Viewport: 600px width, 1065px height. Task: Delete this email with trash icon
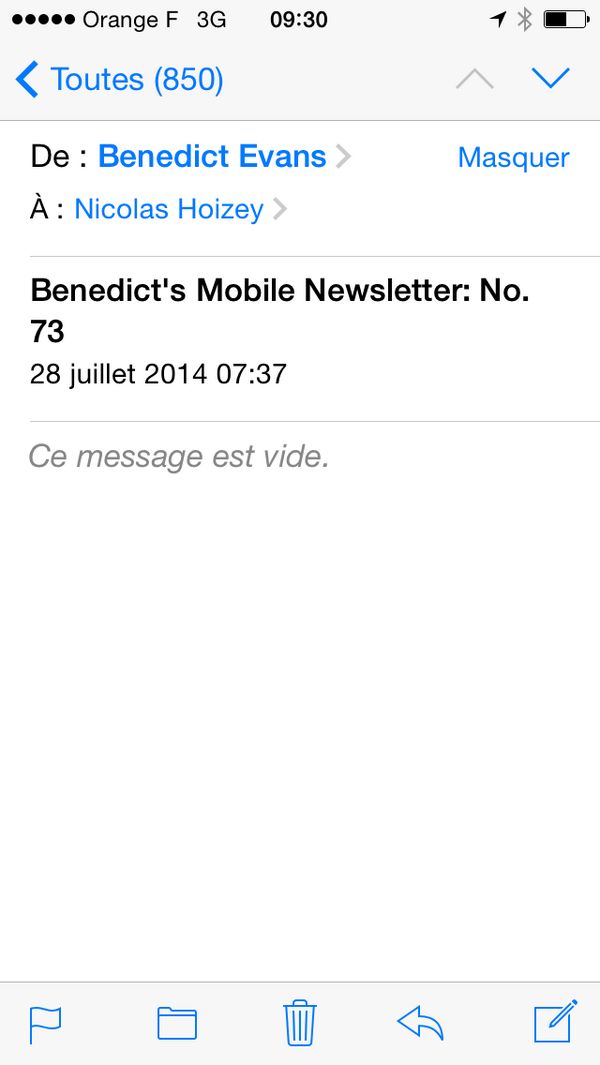pyautogui.click(x=300, y=1023)
